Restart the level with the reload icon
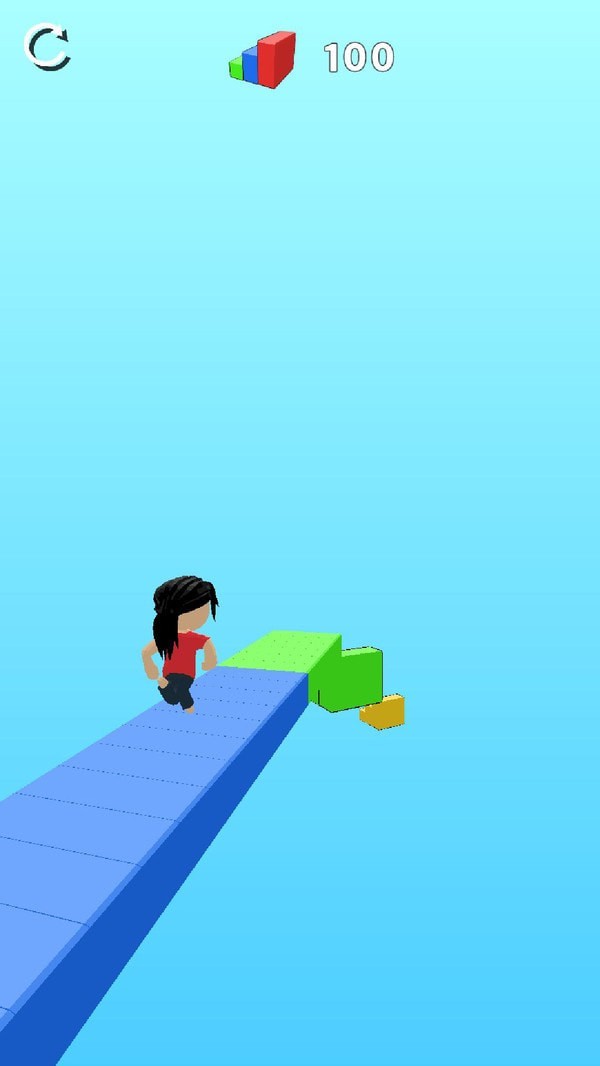 pyautogui.click(x=47, y=47)
